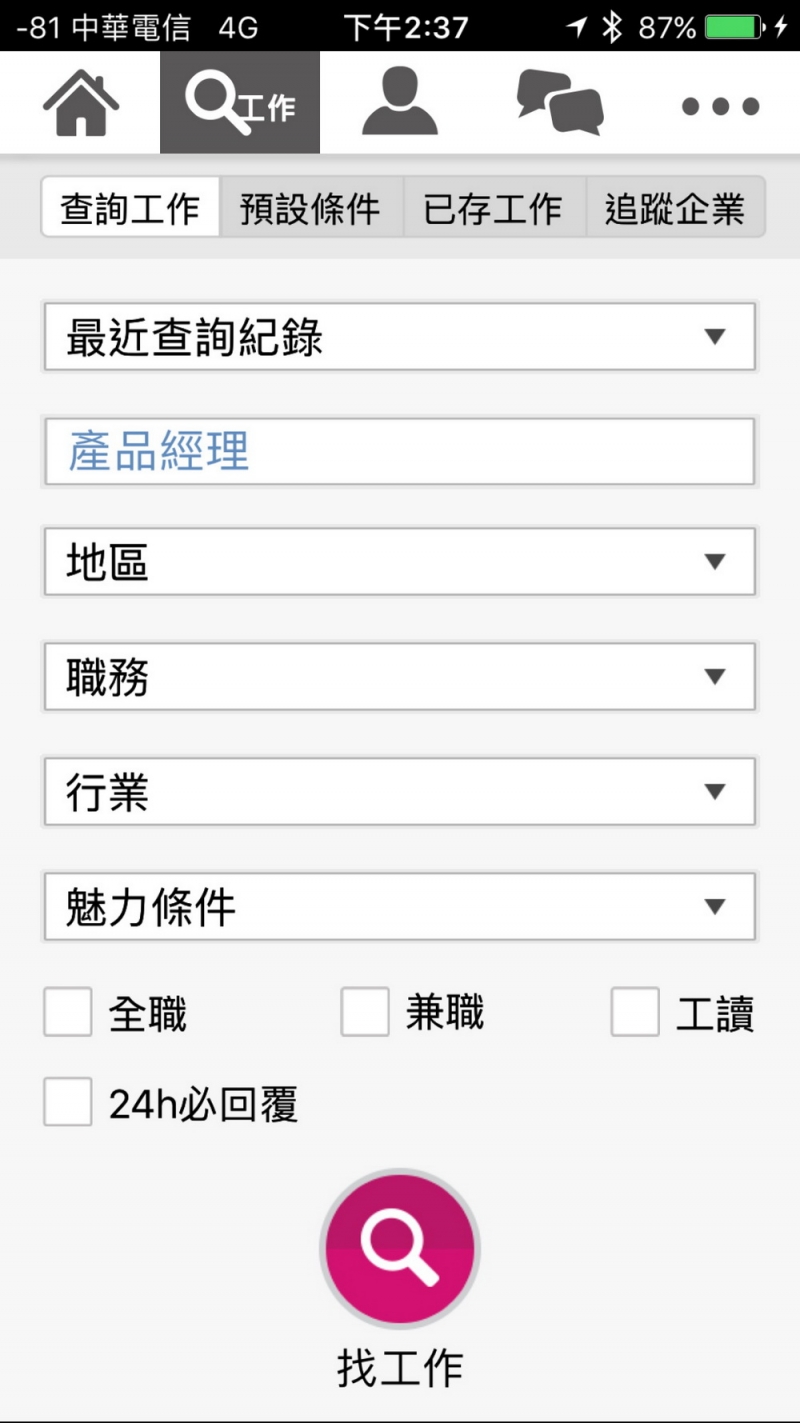Screen dimensions: 800x1423
Task: Switch to 已存工作 tab
Action: coord(493,208)
